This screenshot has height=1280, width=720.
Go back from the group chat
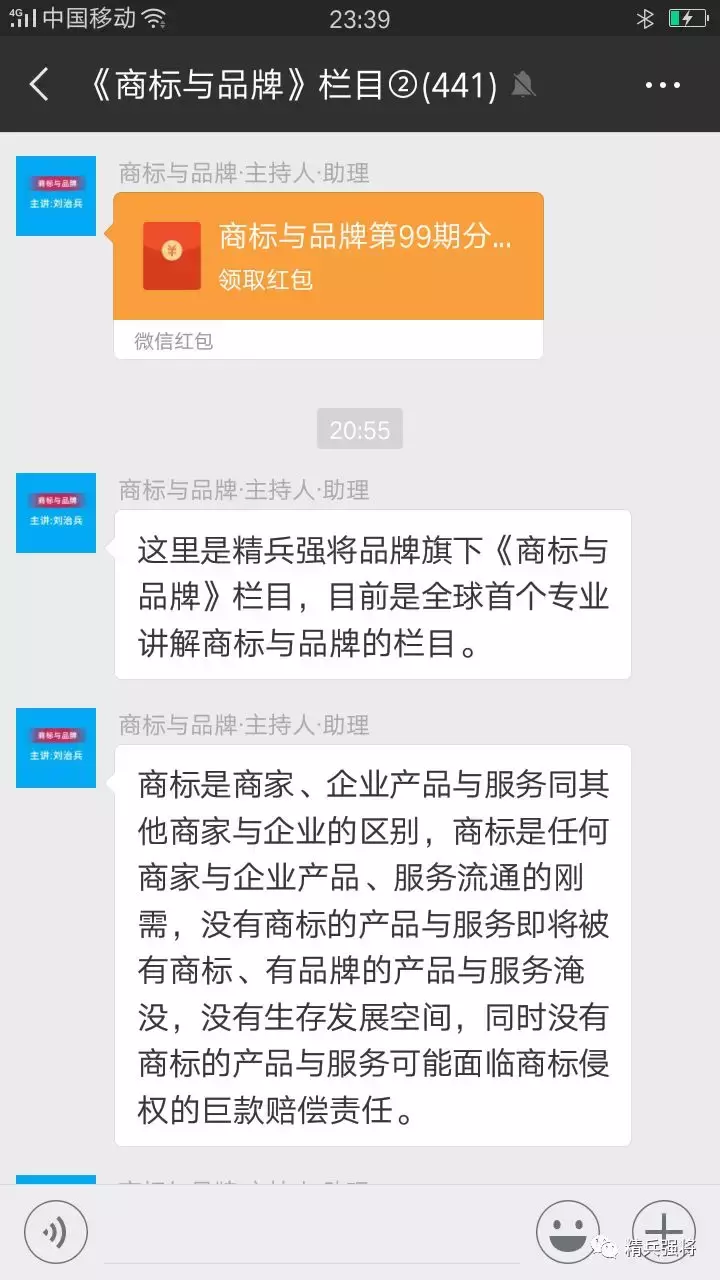tap(38, 85)
